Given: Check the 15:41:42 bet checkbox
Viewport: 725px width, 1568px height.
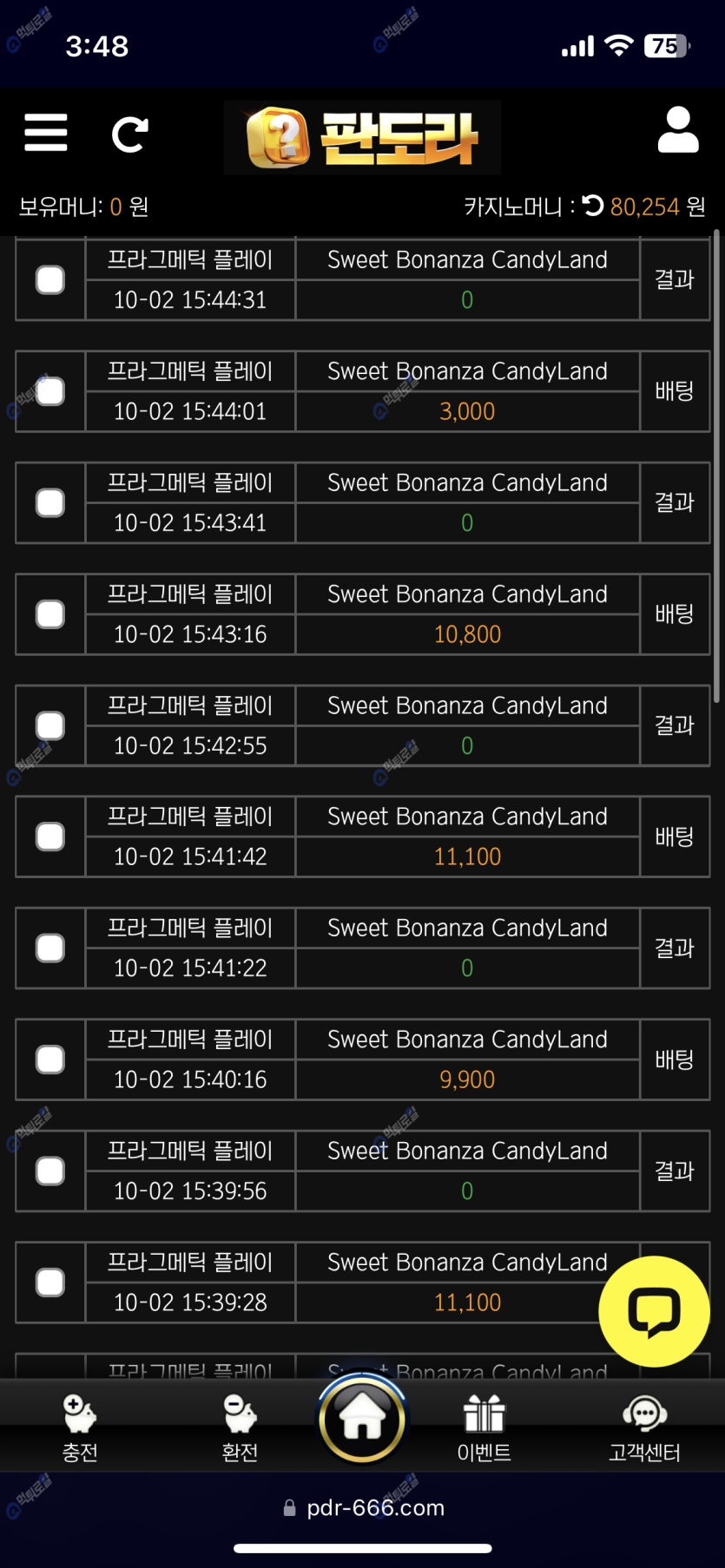Looking at the screenshot, I should pos(50,836).
